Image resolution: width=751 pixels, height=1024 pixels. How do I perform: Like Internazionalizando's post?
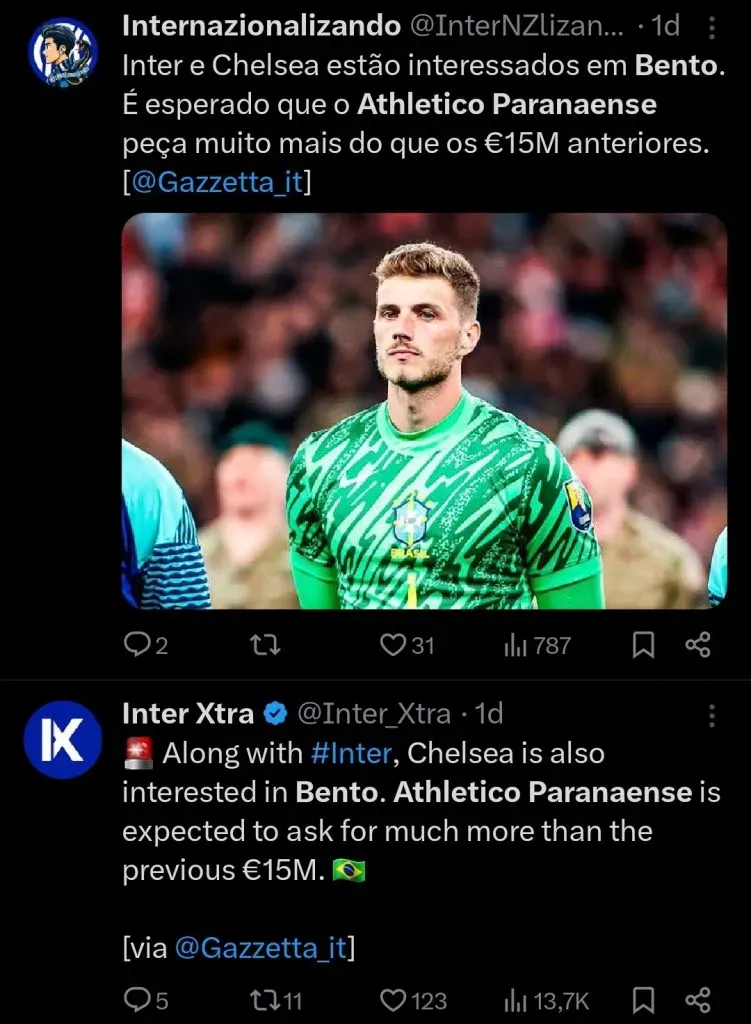[x=393, y=646]
